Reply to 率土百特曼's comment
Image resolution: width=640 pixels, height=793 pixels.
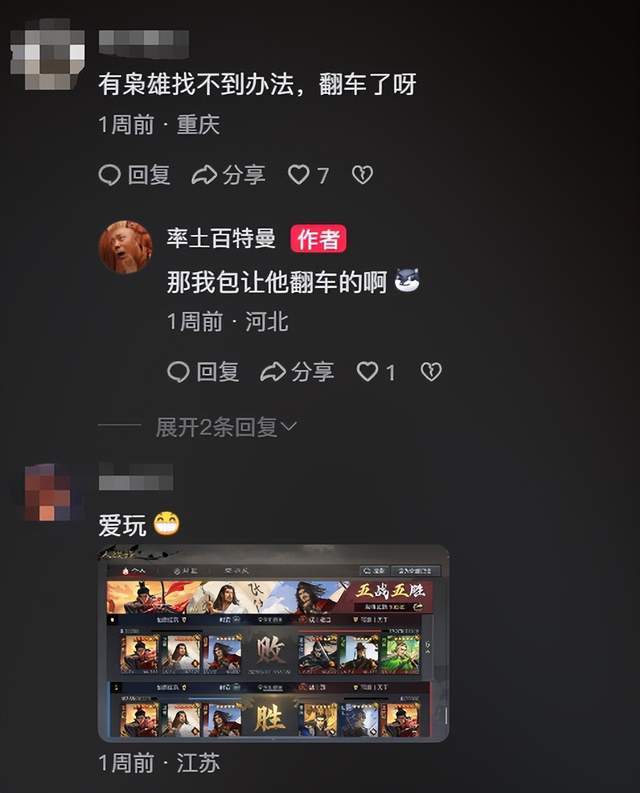pyautogui.click(x=203, y=372)
